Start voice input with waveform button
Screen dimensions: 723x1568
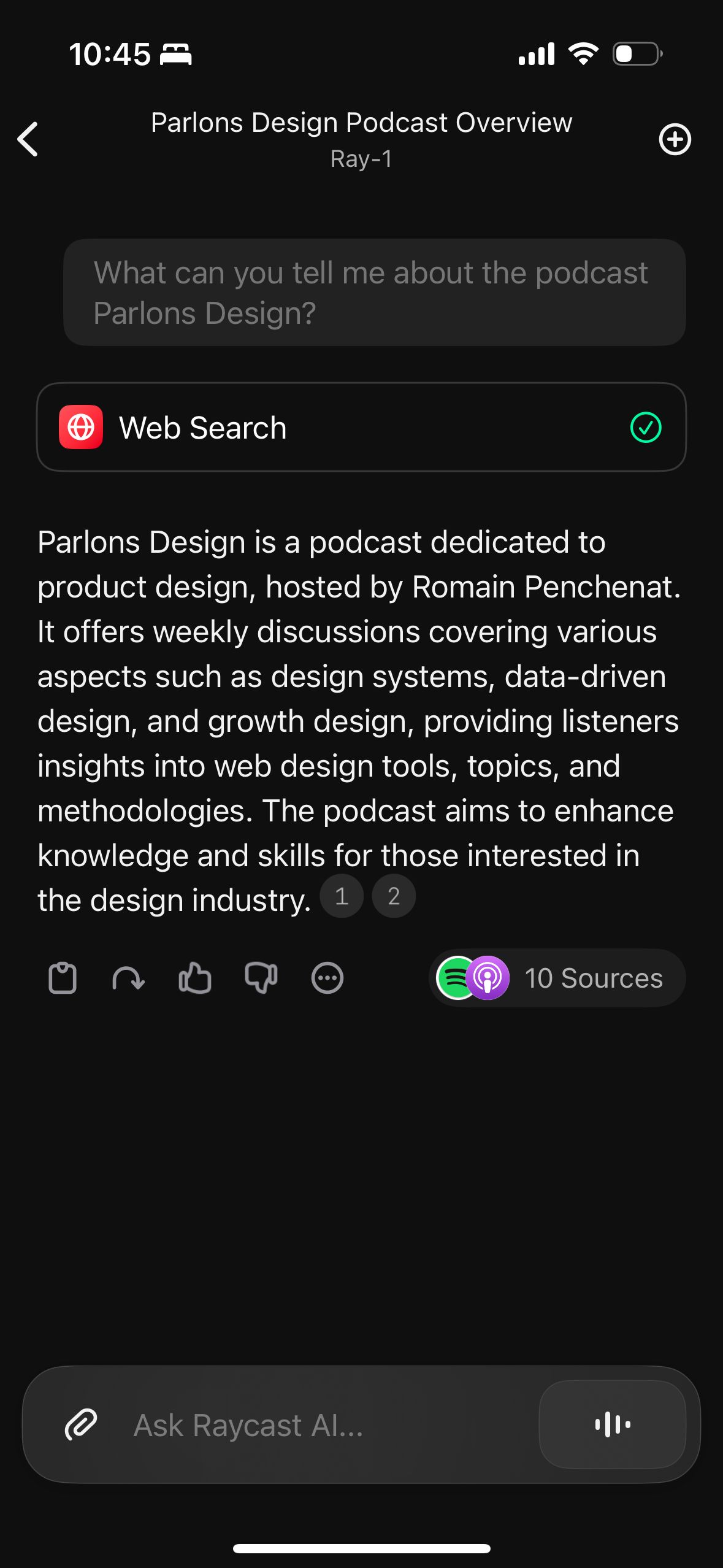pyautogui.click(x=612, y=1424)
